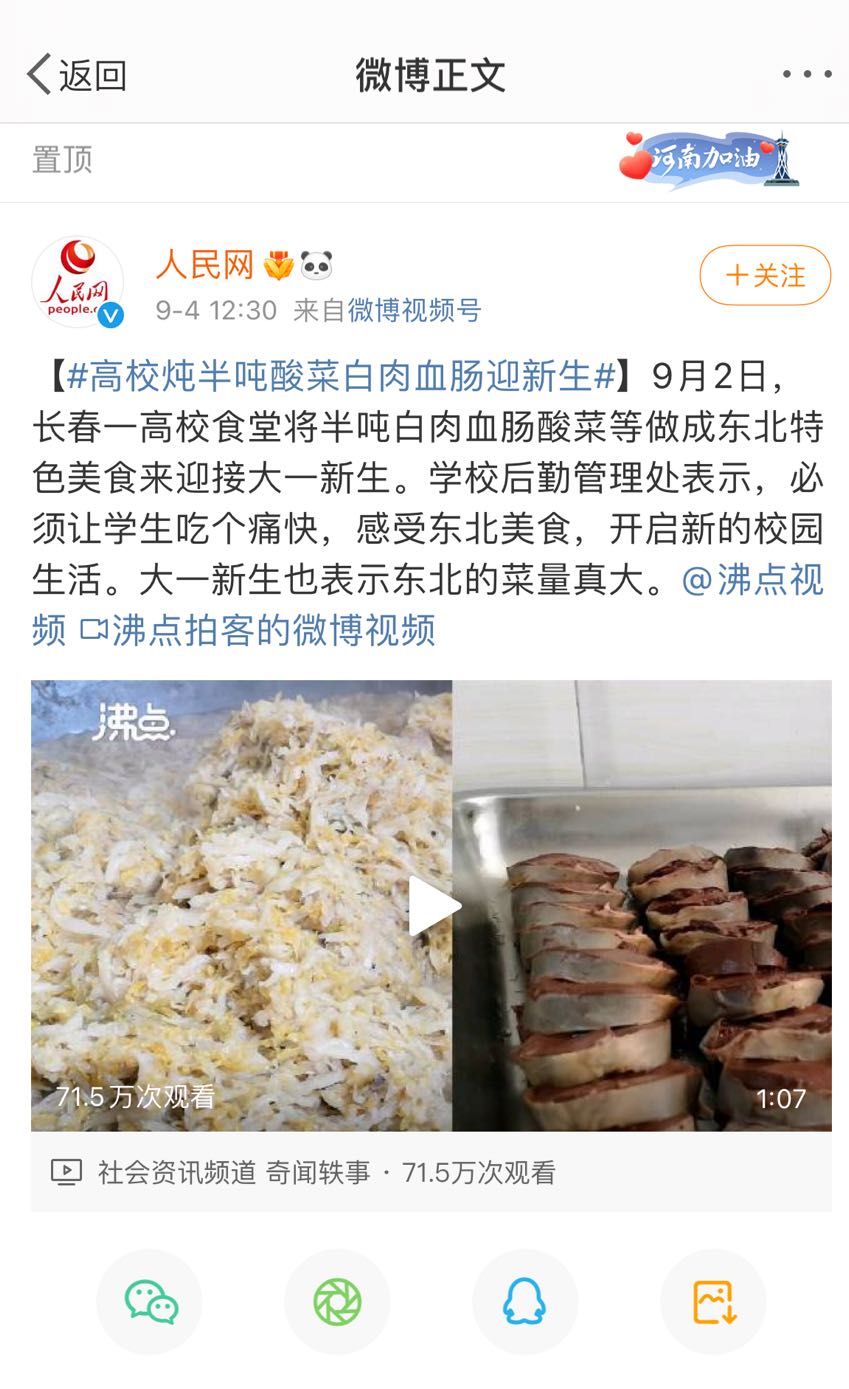Share to WeChat
The image size is (849, 1389).
150,1302
